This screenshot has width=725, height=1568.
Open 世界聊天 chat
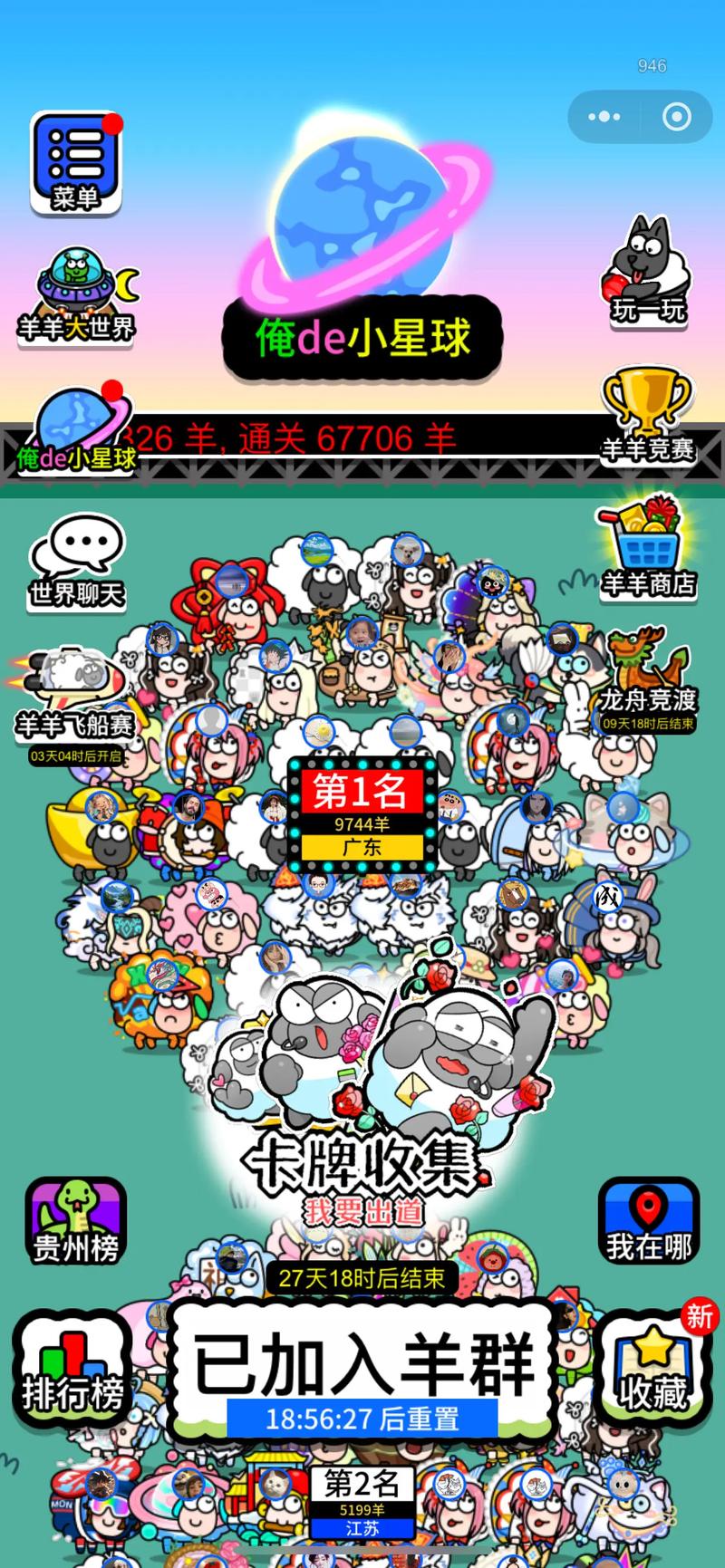(77, 563)
